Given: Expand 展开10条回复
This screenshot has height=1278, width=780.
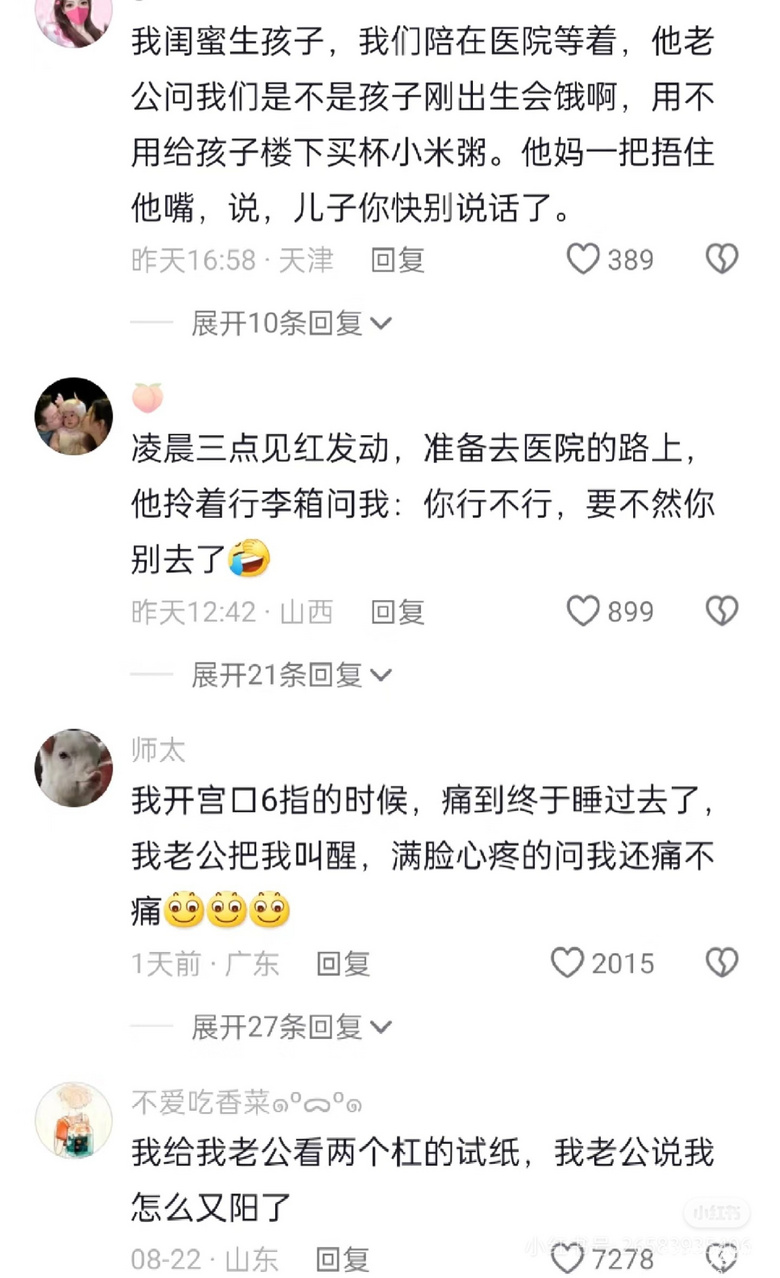Looking at the screenshot, I should [x=291, y=323].
